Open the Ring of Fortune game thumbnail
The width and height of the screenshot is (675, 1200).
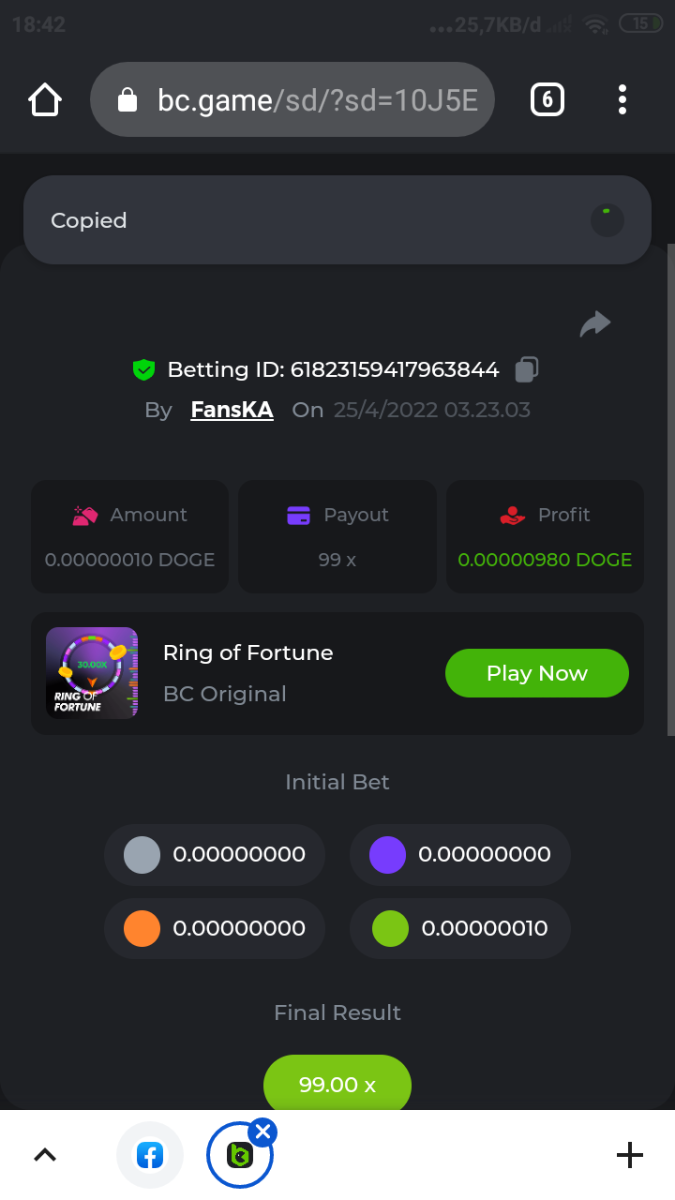[92, 673]
